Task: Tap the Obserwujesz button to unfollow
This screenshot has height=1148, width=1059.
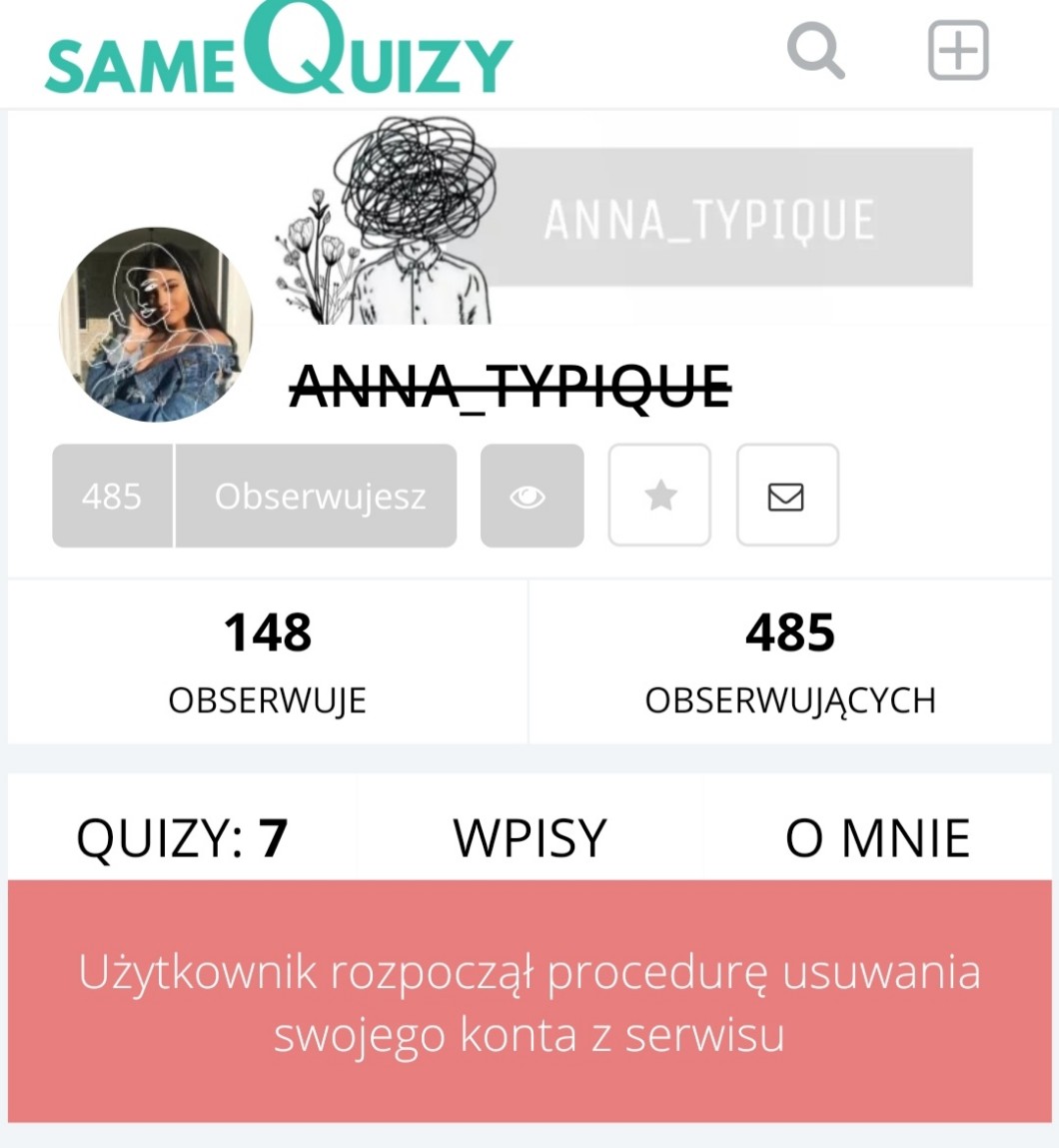Action: 318,497
